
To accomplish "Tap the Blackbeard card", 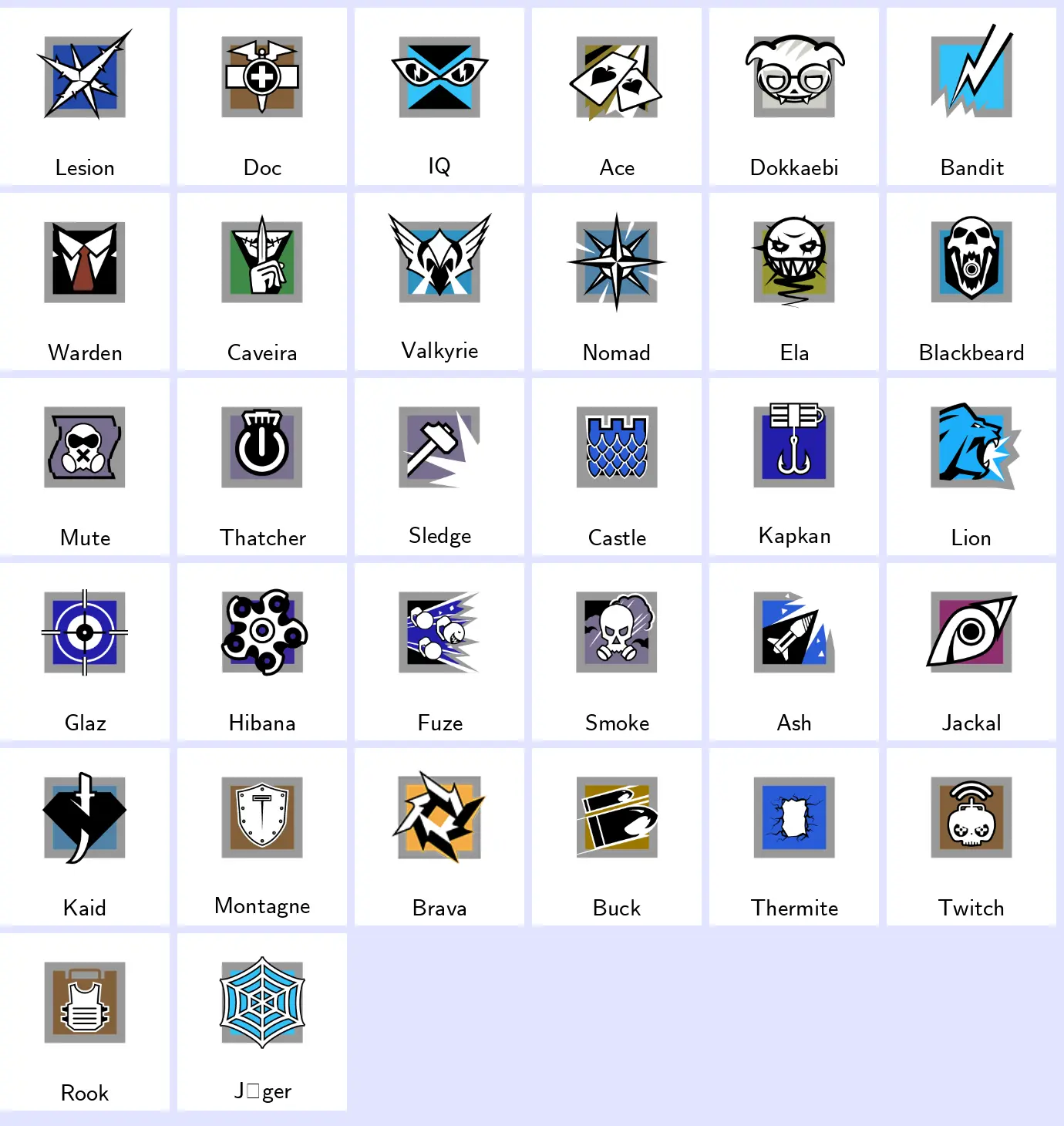I will tap(971, 281).
